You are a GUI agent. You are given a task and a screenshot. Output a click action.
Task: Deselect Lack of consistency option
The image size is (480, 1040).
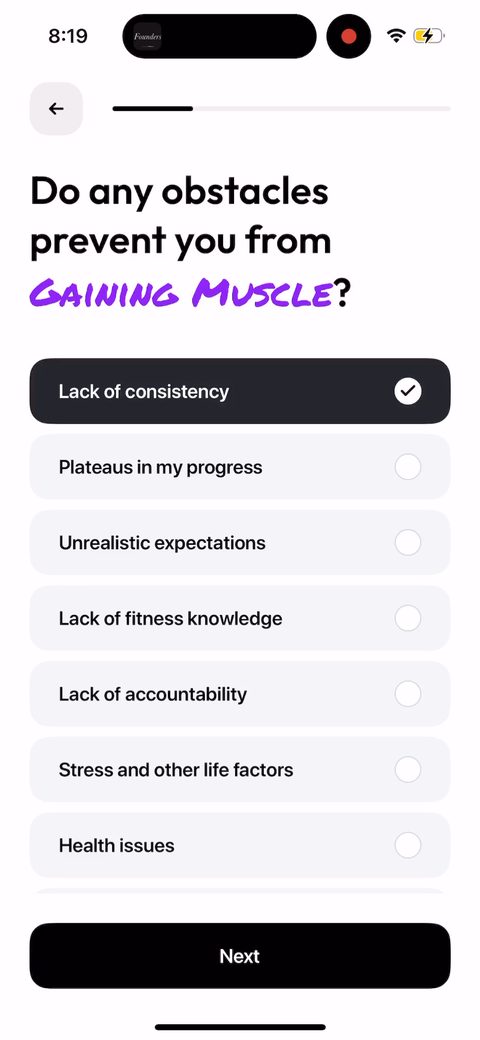240,391
